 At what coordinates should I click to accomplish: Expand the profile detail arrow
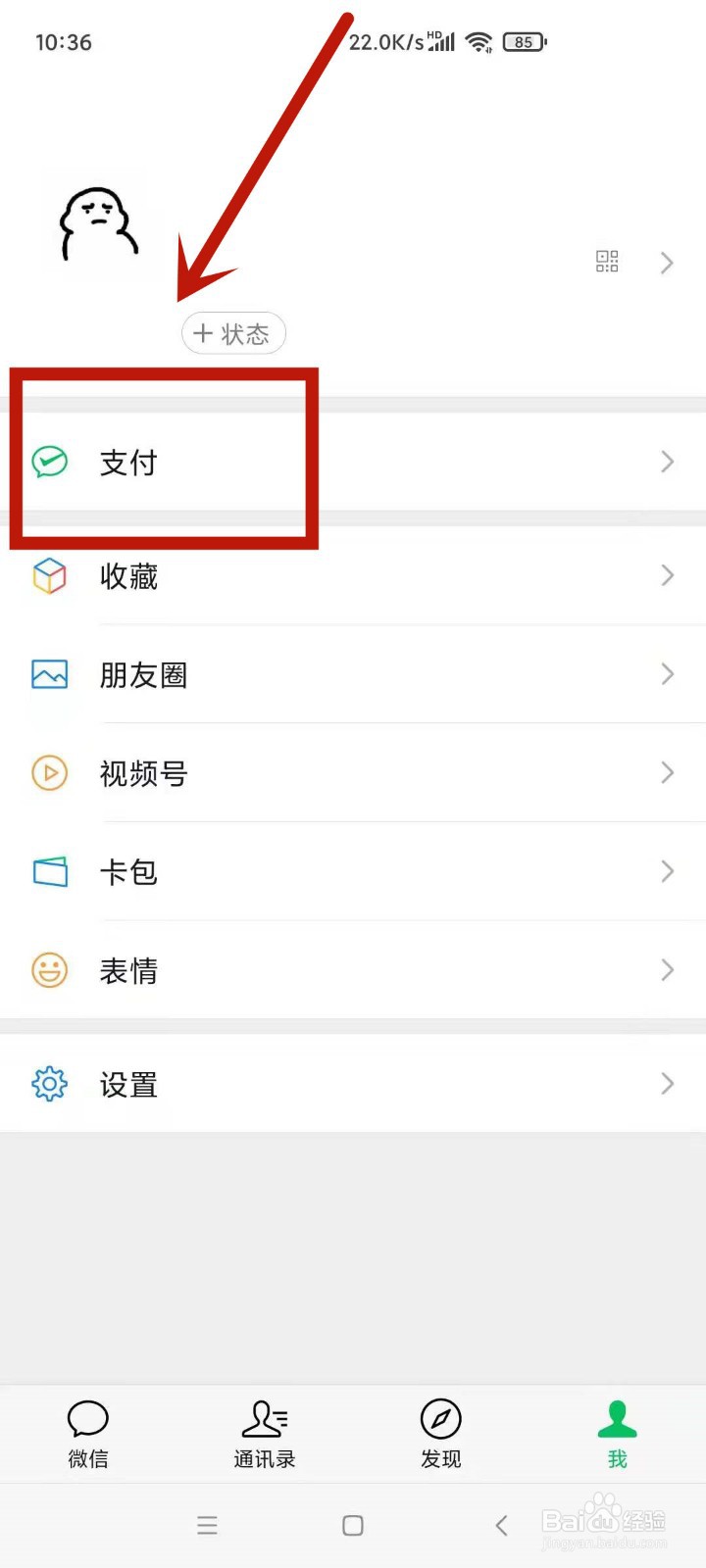point(668,262)
